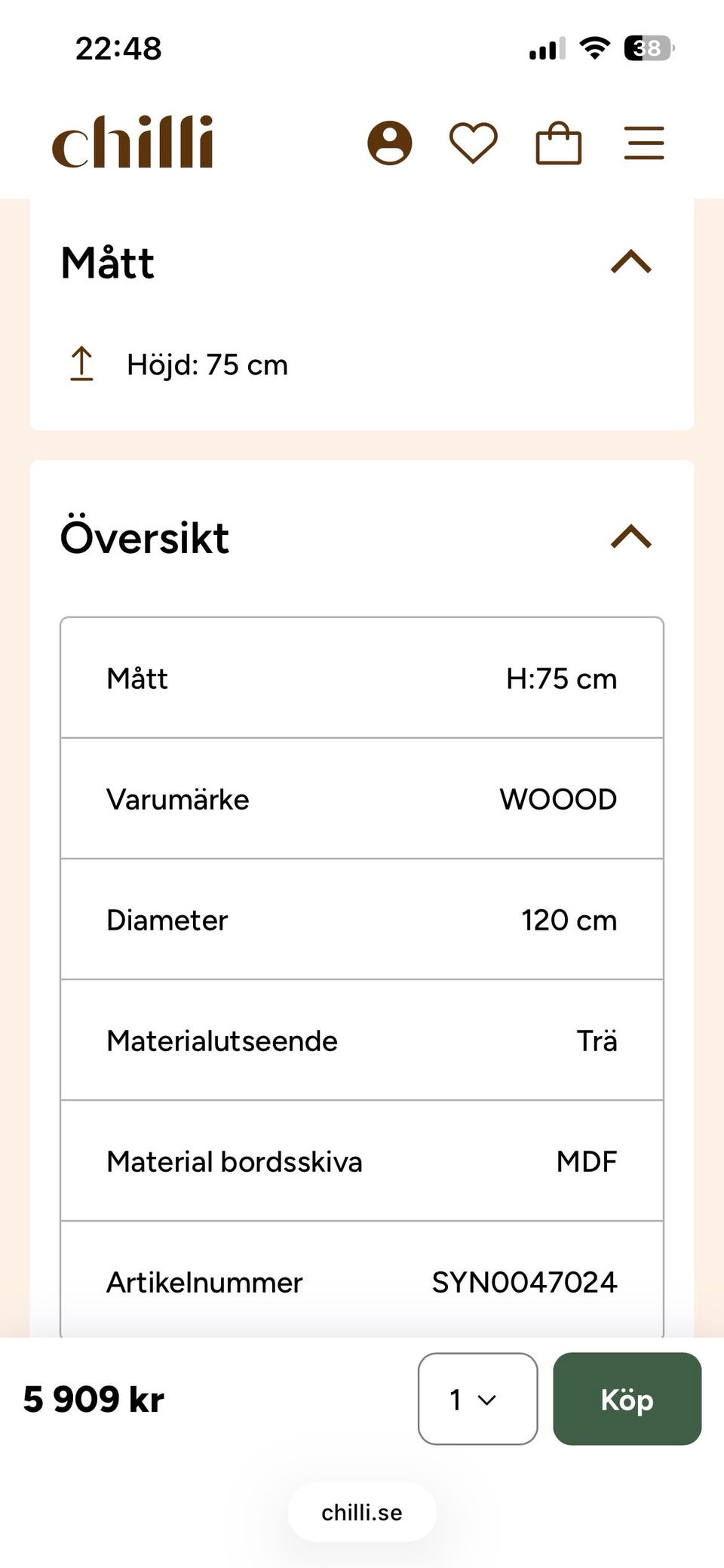The width and height of the screenshot is (724, 1568).
Task: Open the hamburger menu
Action: [644, 143]
